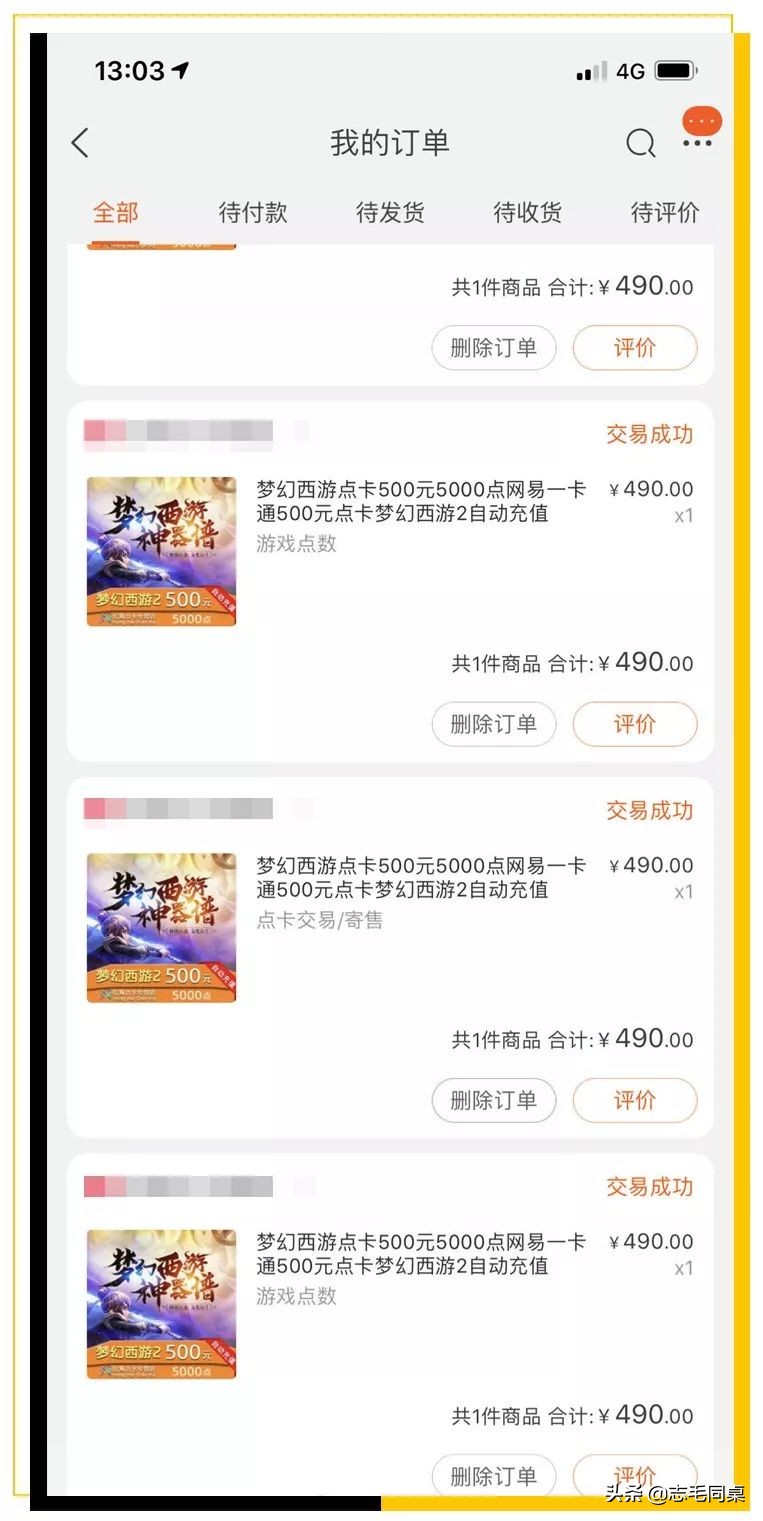Switch to the 待付款 tab
Image resolution: width=763 pixels, height=1521 pixels.
[x=251, y=212]
